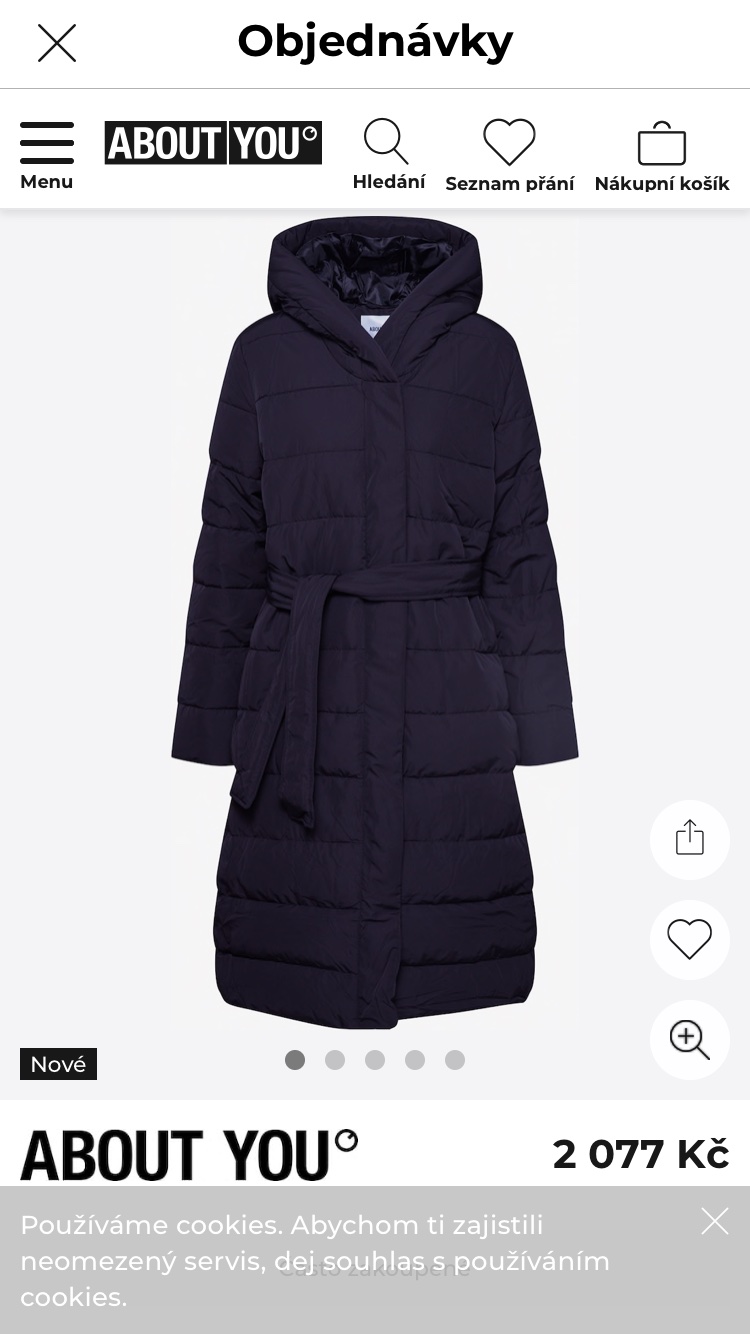Close the Objednávky view
The width and height of the screenshot is (750, 1334).
coord(57,43)
